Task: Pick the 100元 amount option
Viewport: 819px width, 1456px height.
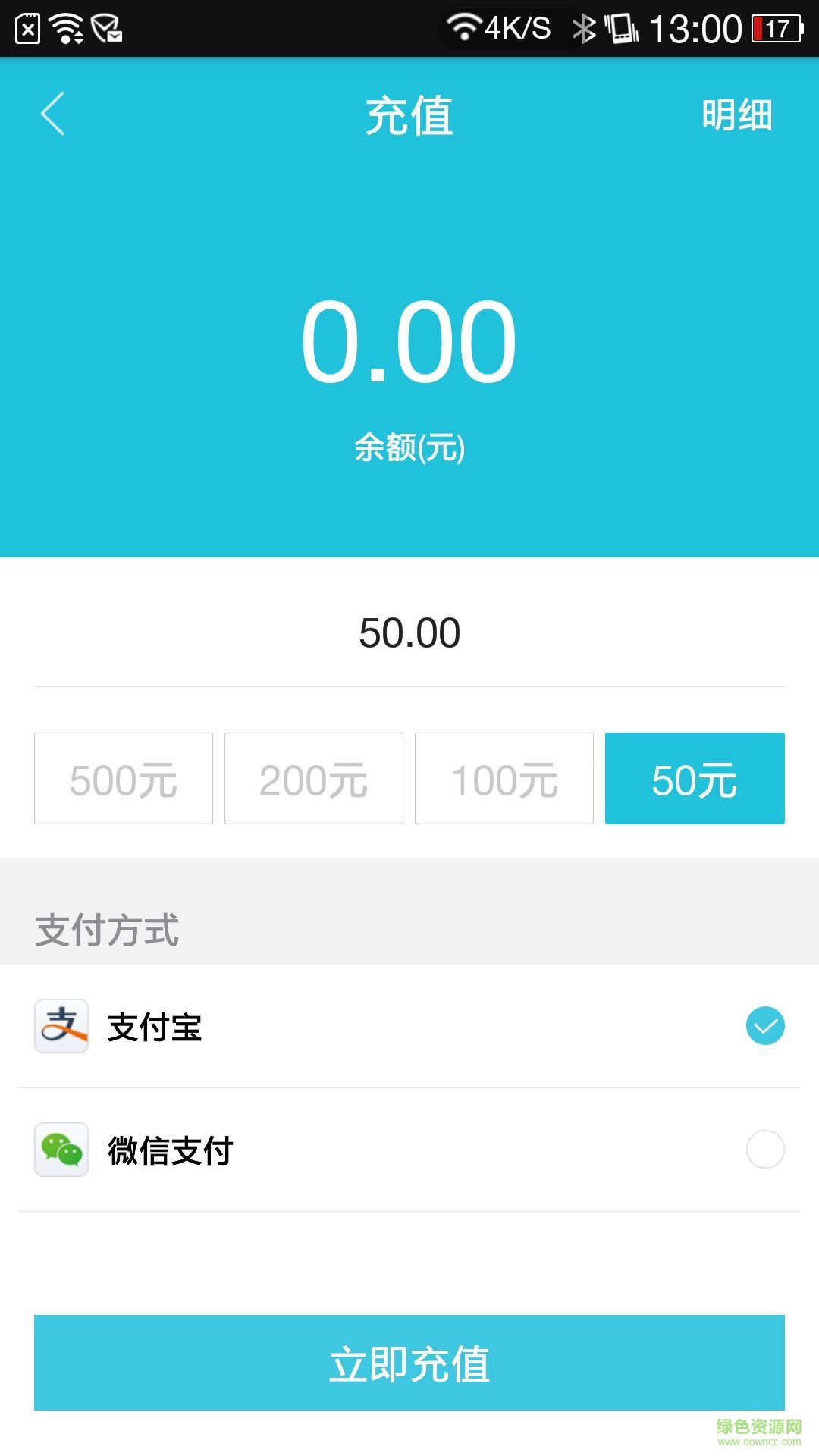Action: [x=504, y=779]
